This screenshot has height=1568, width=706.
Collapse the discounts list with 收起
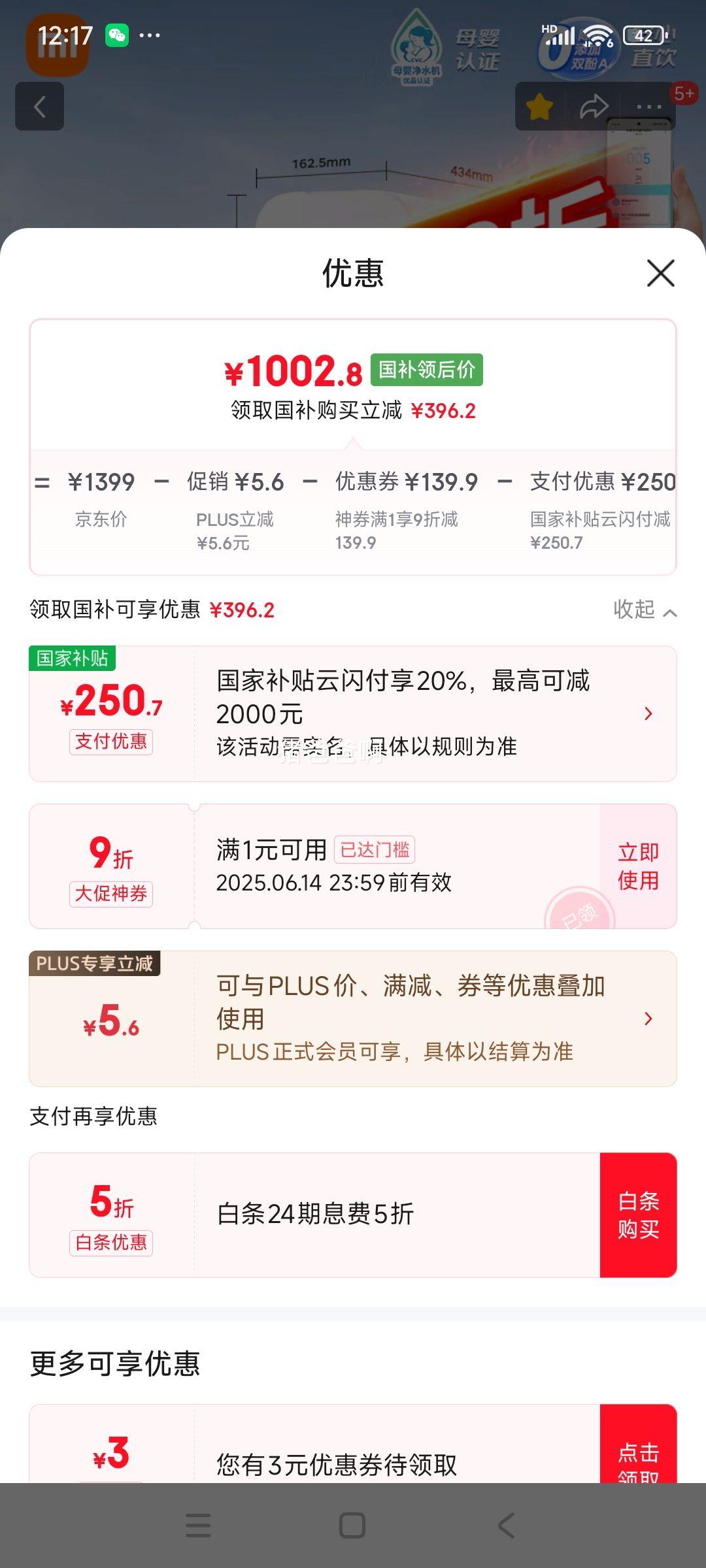tap(645, 610)
